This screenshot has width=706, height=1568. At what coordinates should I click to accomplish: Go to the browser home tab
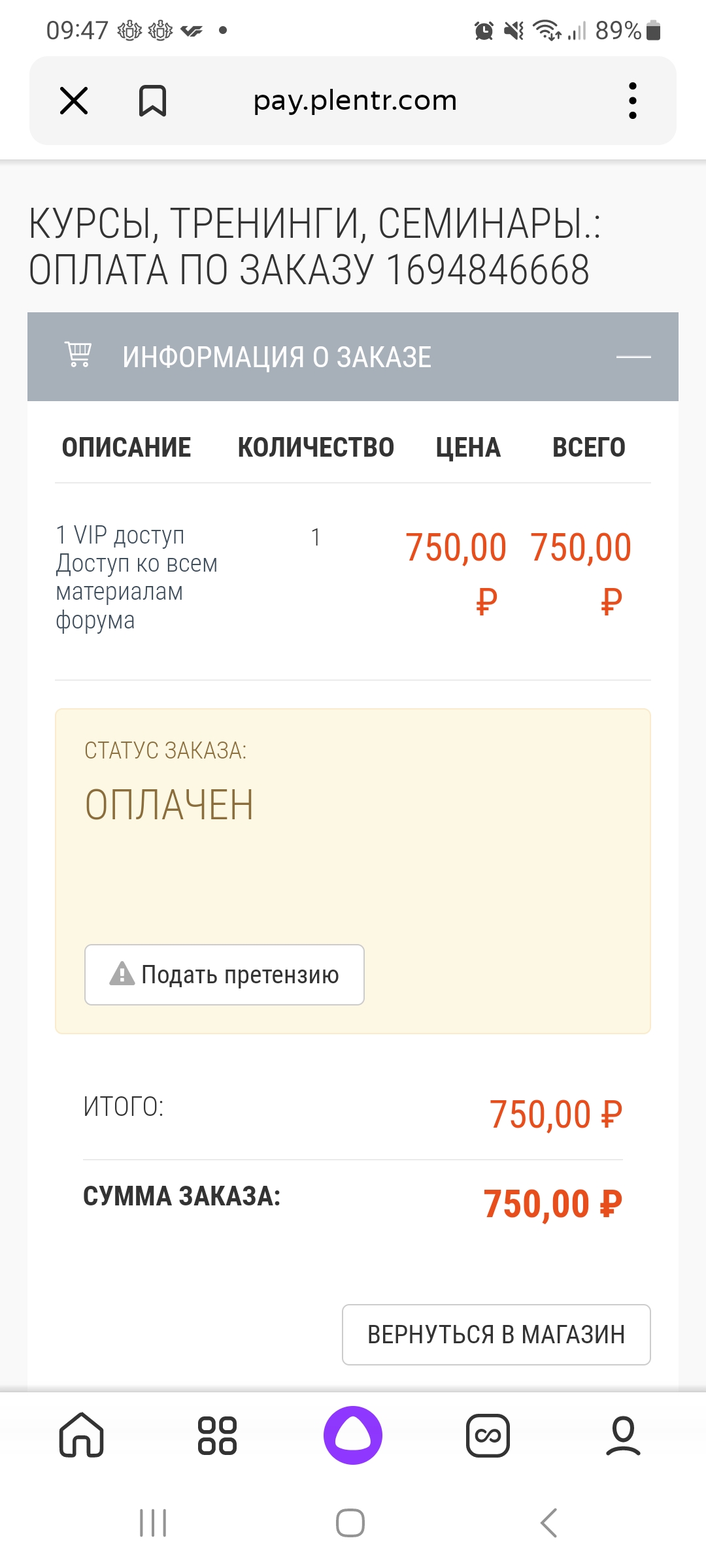click(x=82, y=1435)
